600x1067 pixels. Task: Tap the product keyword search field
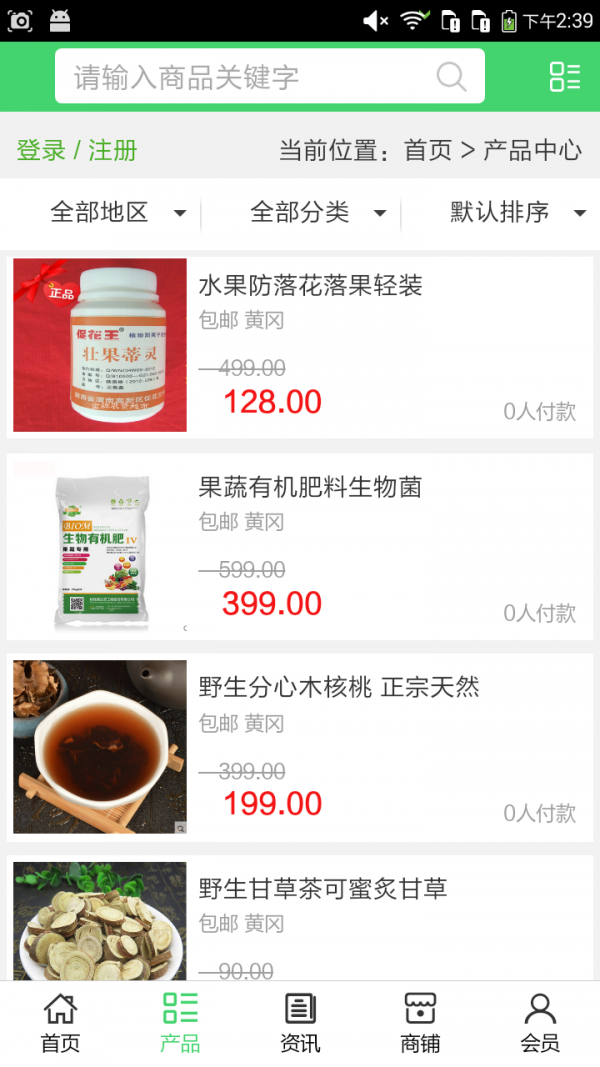(250, 77)
